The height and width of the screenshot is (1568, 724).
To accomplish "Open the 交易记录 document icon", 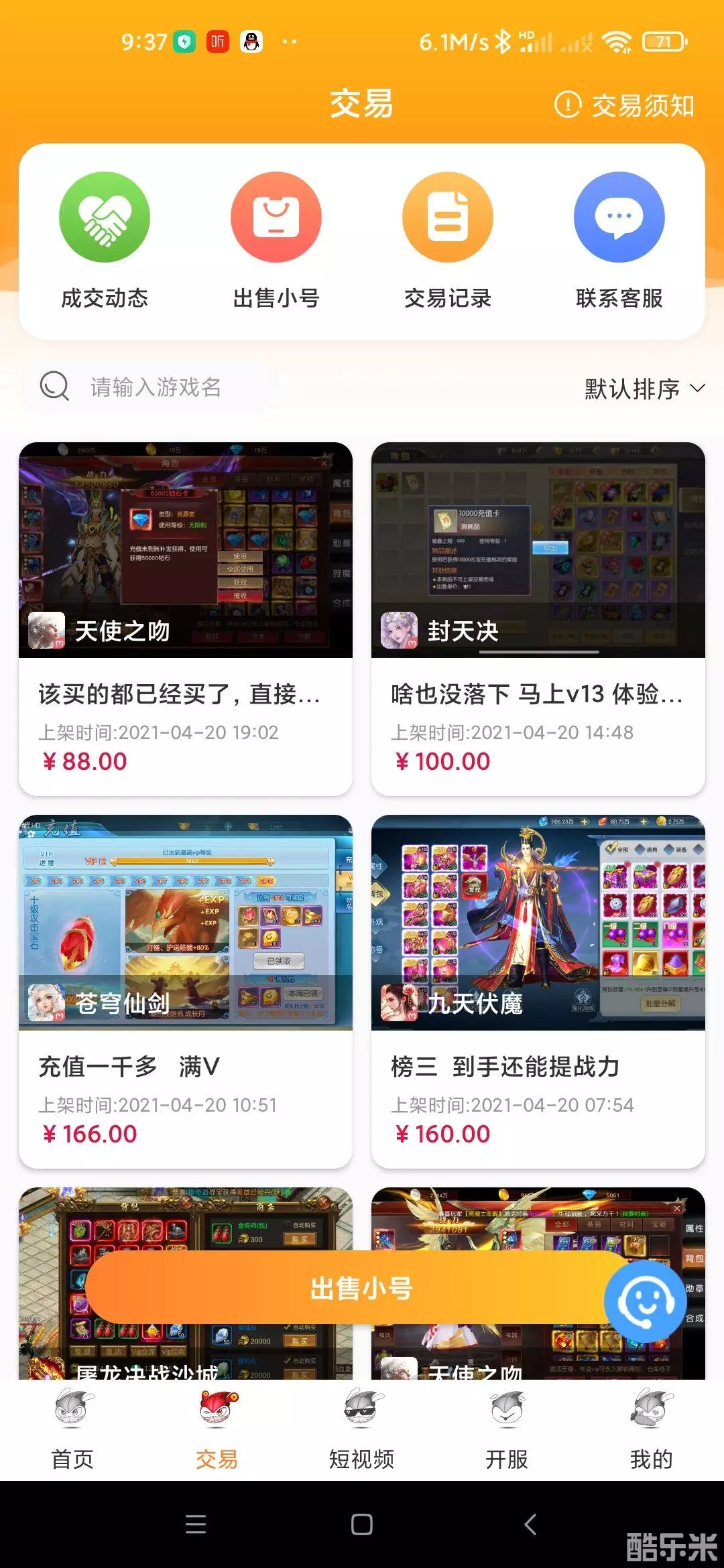I will pyautogui.click(x=447, y=217).
